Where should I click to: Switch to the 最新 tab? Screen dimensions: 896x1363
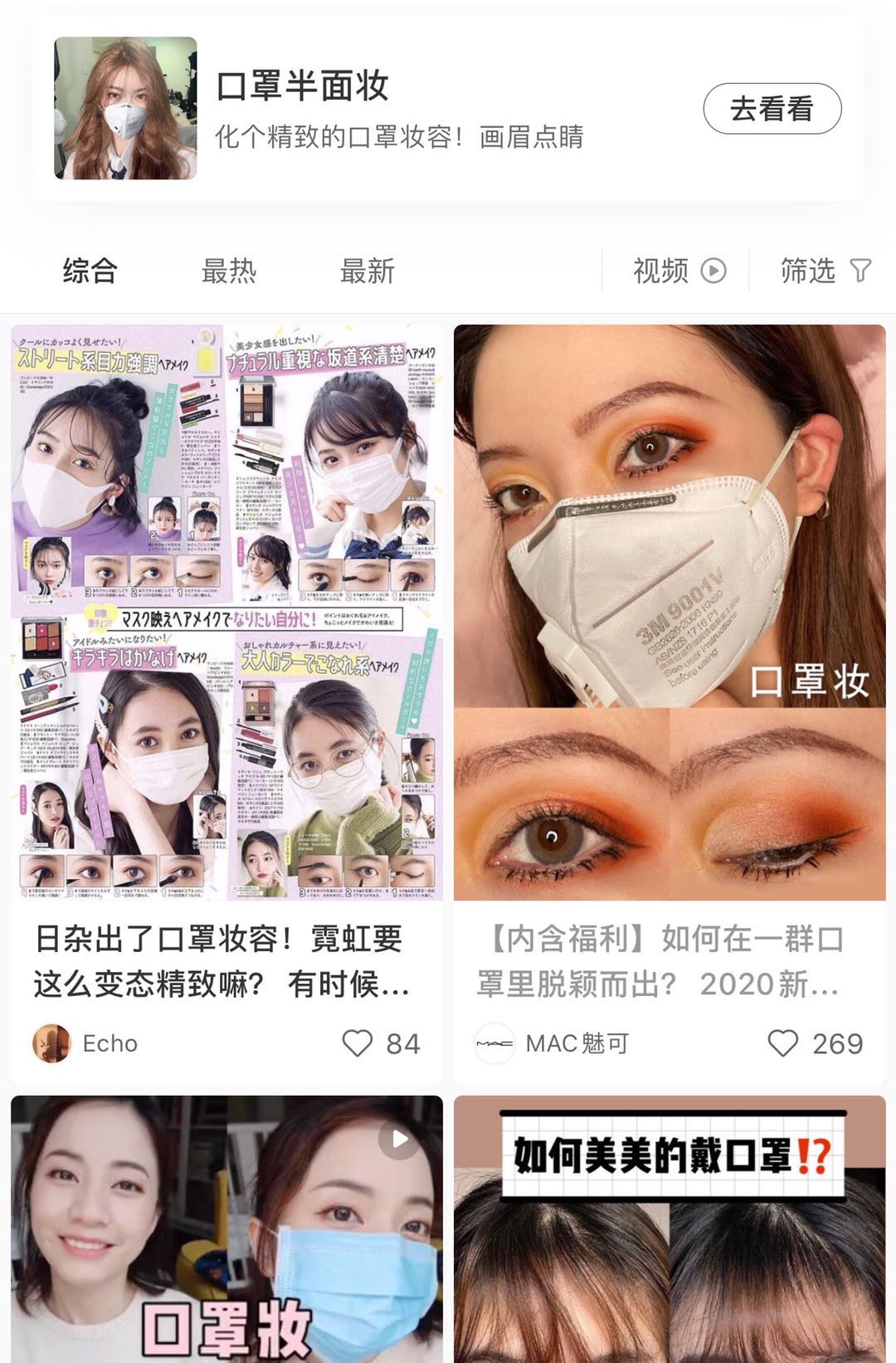click(x=367, y=271)
